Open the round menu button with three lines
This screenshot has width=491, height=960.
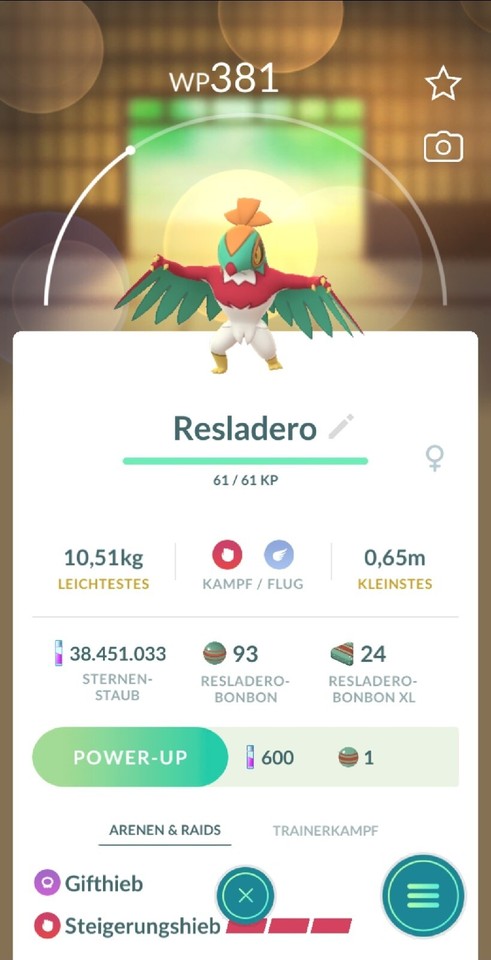click(422, 896)
